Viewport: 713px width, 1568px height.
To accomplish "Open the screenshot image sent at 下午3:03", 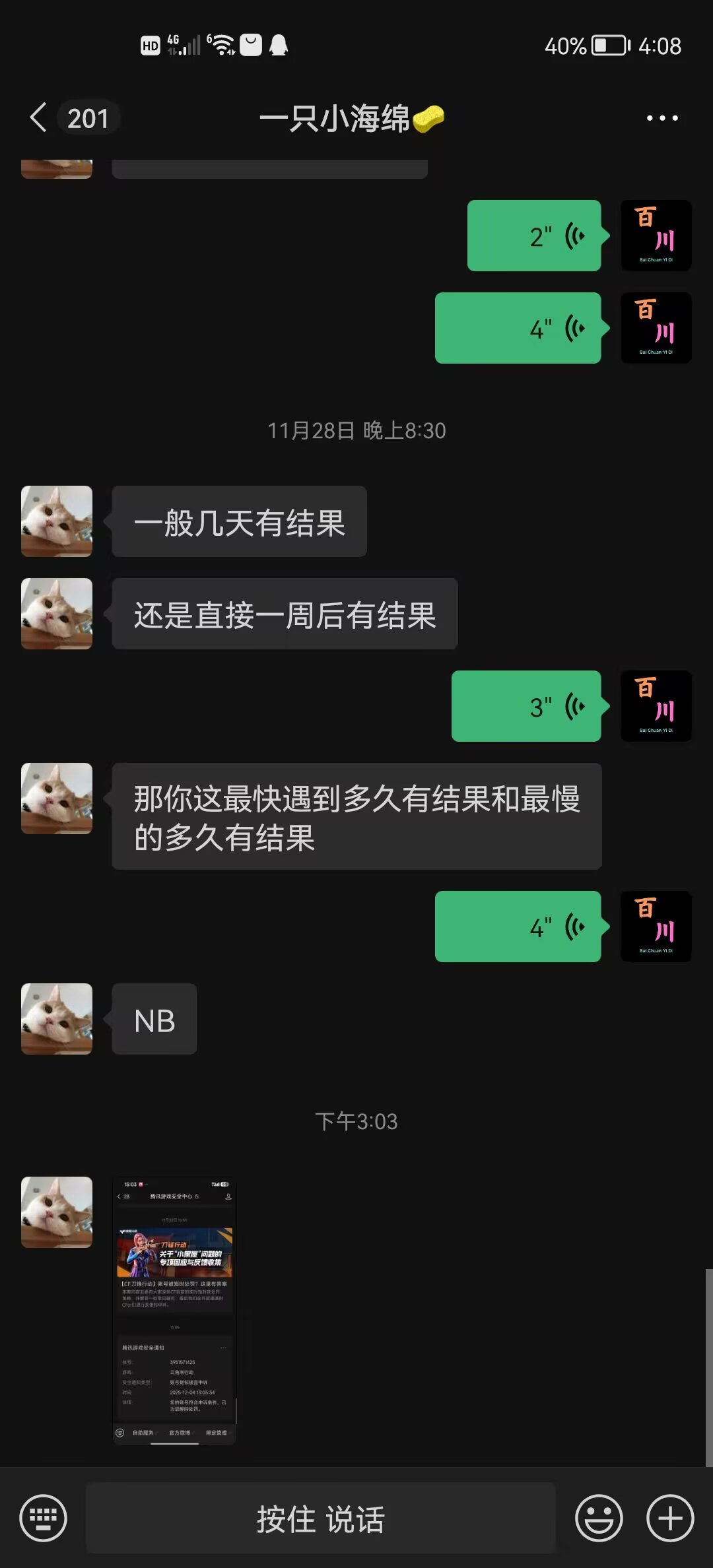I will (175, 1311).
